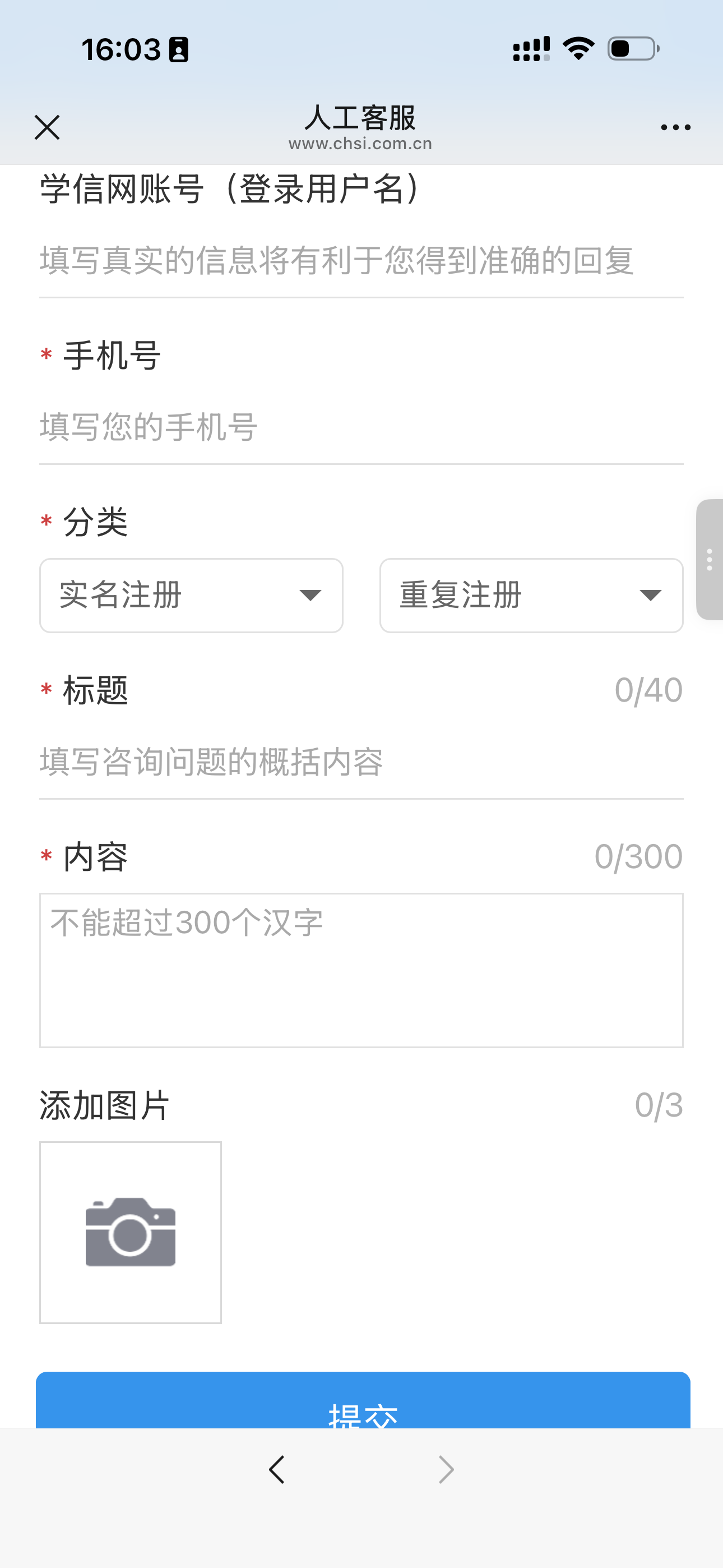Open the gray side handle tab
The width and height of the screenshot is (723, 1568).
(x=710, y=559)
